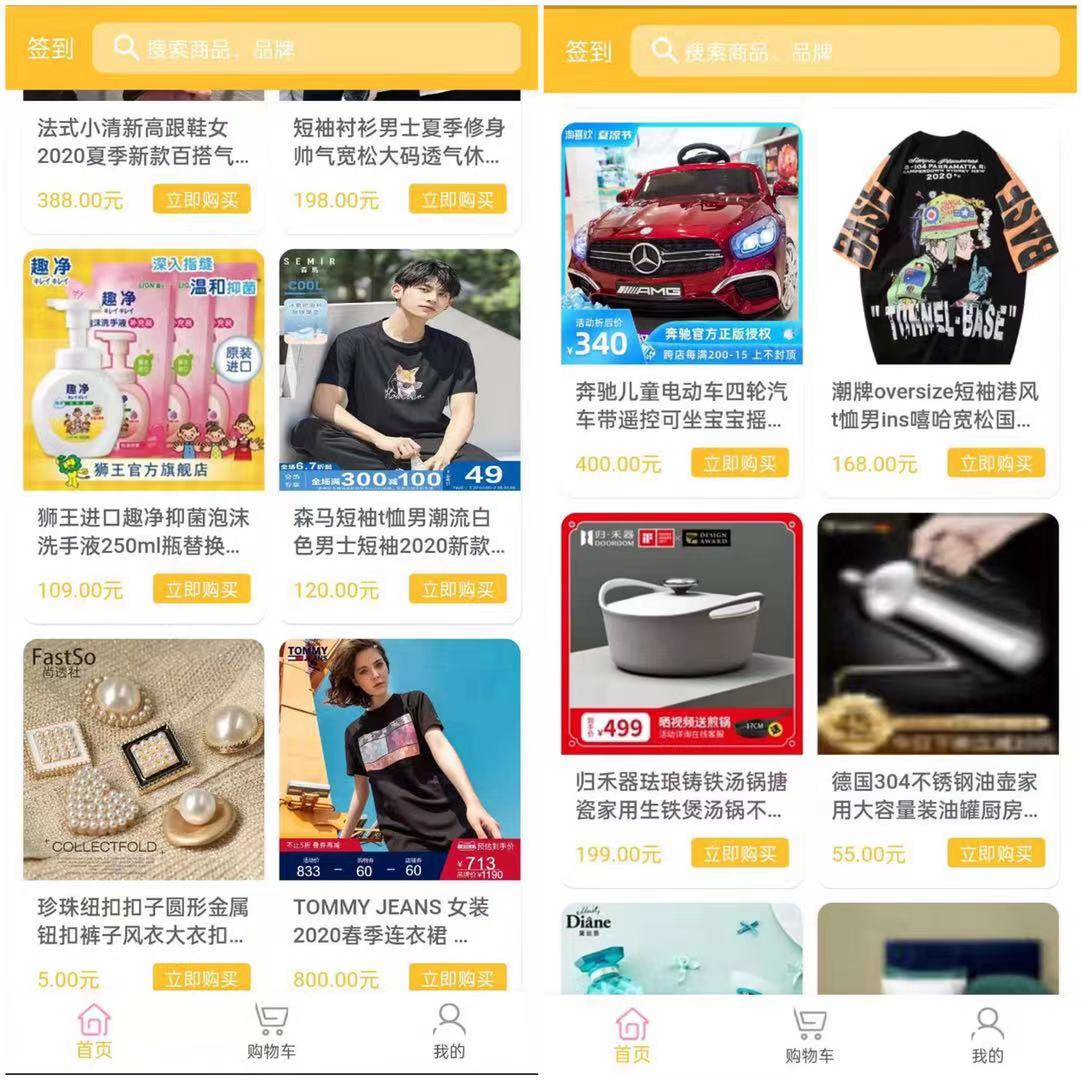Open the 狮王趣净泡沫洗手液 product card

coord(143,371)
